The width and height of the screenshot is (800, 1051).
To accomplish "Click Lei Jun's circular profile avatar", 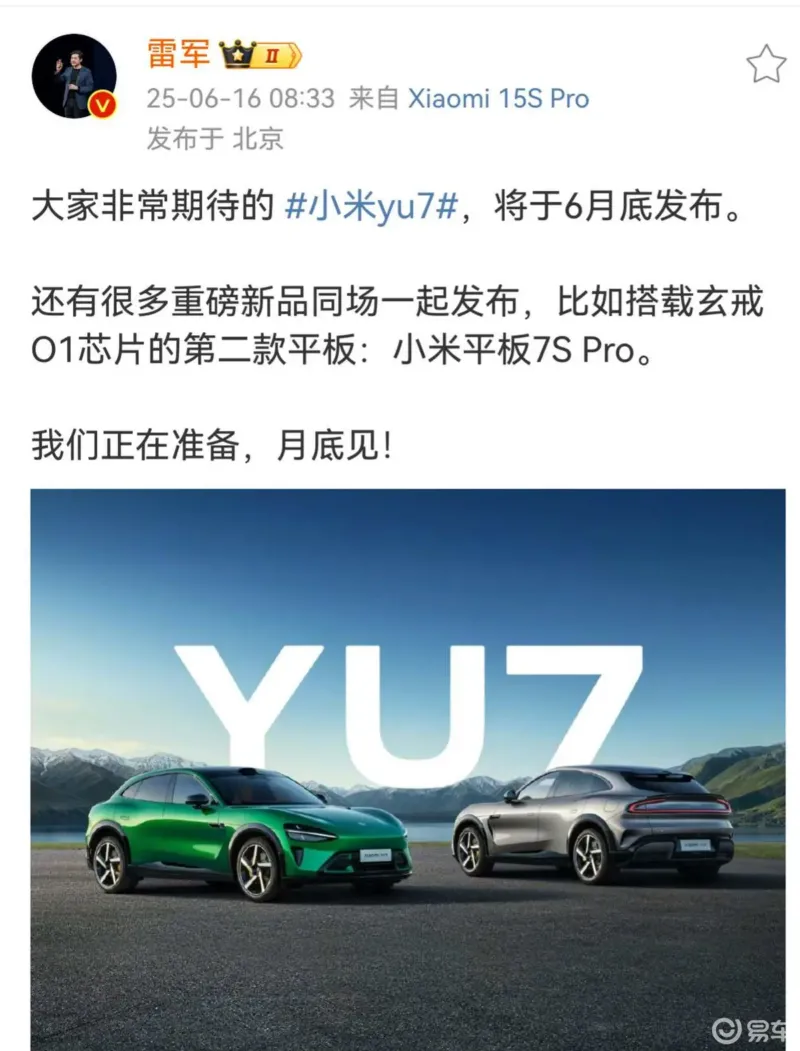I will (x=76, y=76).
